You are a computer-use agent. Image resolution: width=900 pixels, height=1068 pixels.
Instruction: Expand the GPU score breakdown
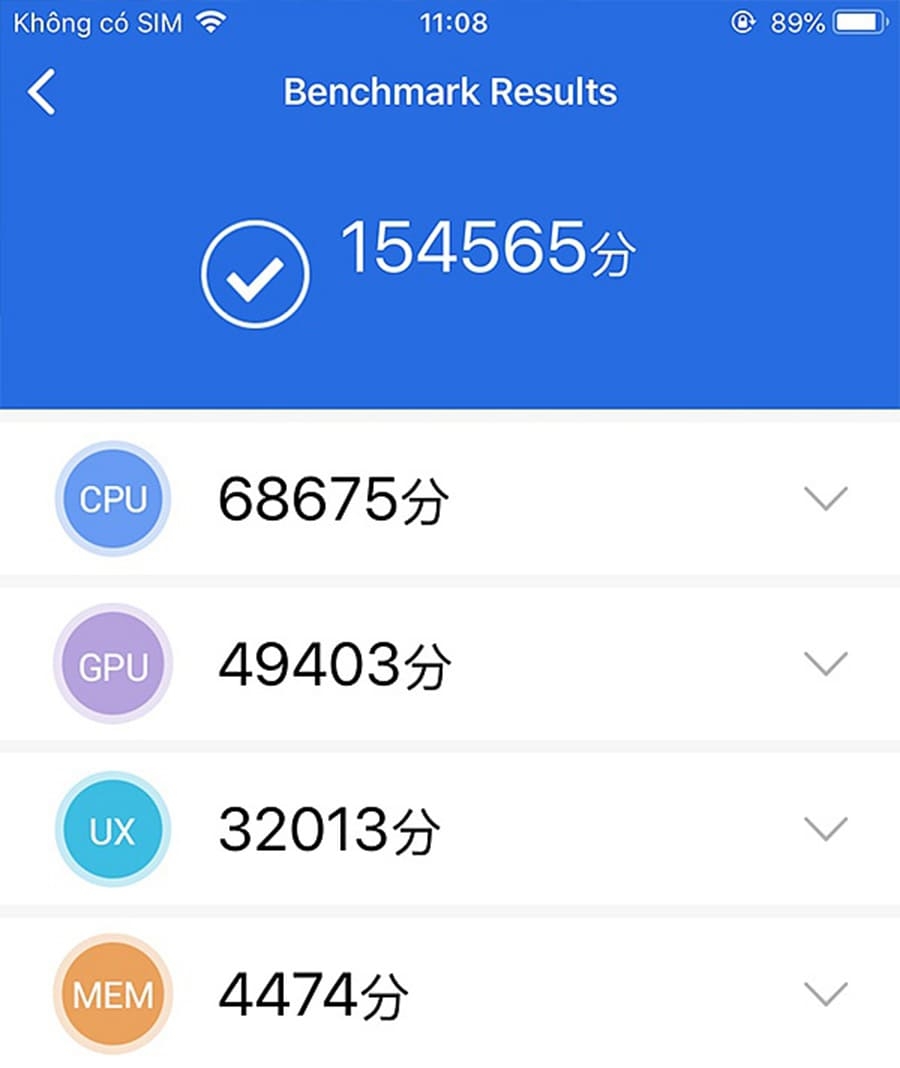pos(824,664)
